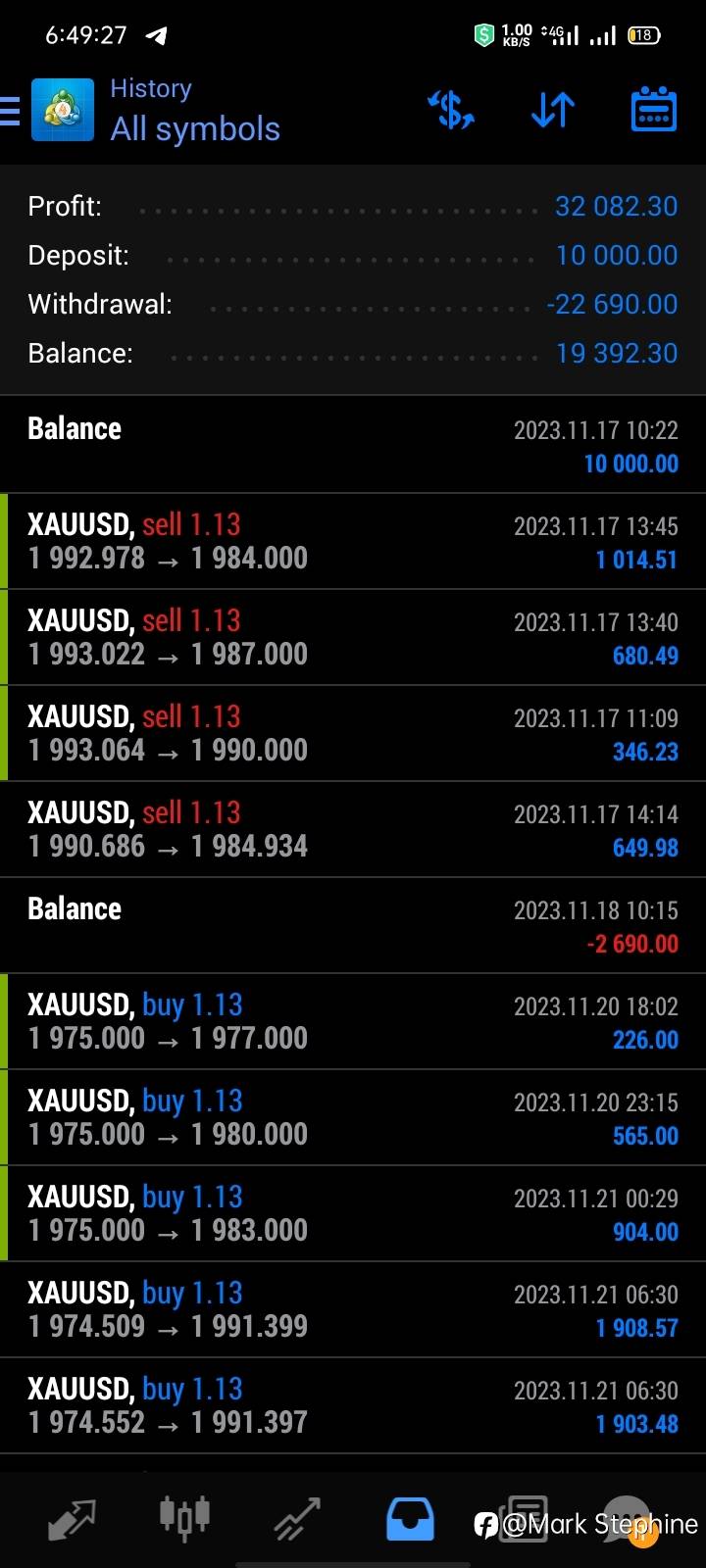Open the symbol filter icon
The width and height of the screenshot is (706, 1568).
pos(451,110)
